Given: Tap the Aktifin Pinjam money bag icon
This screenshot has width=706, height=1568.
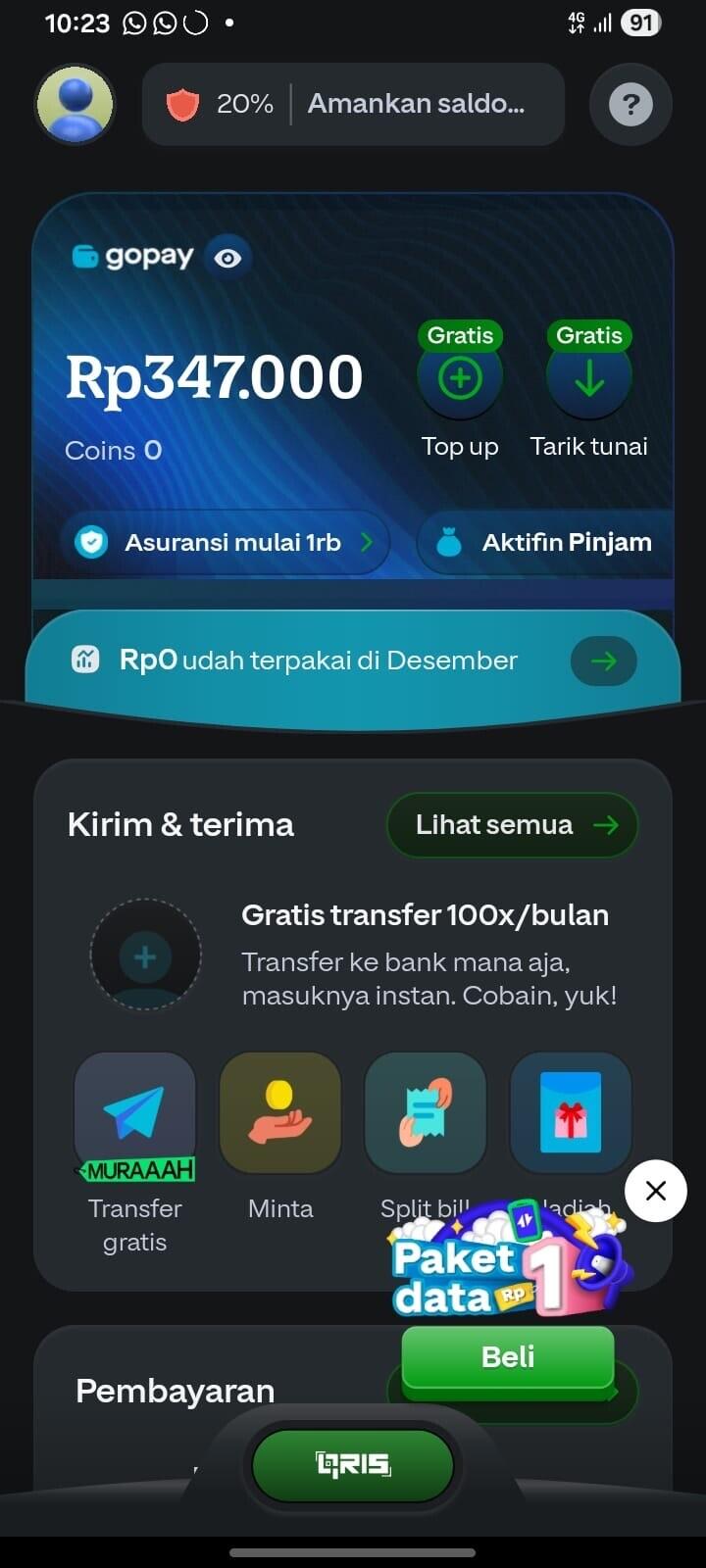Looking at the screenshot, I should [451, 542].
